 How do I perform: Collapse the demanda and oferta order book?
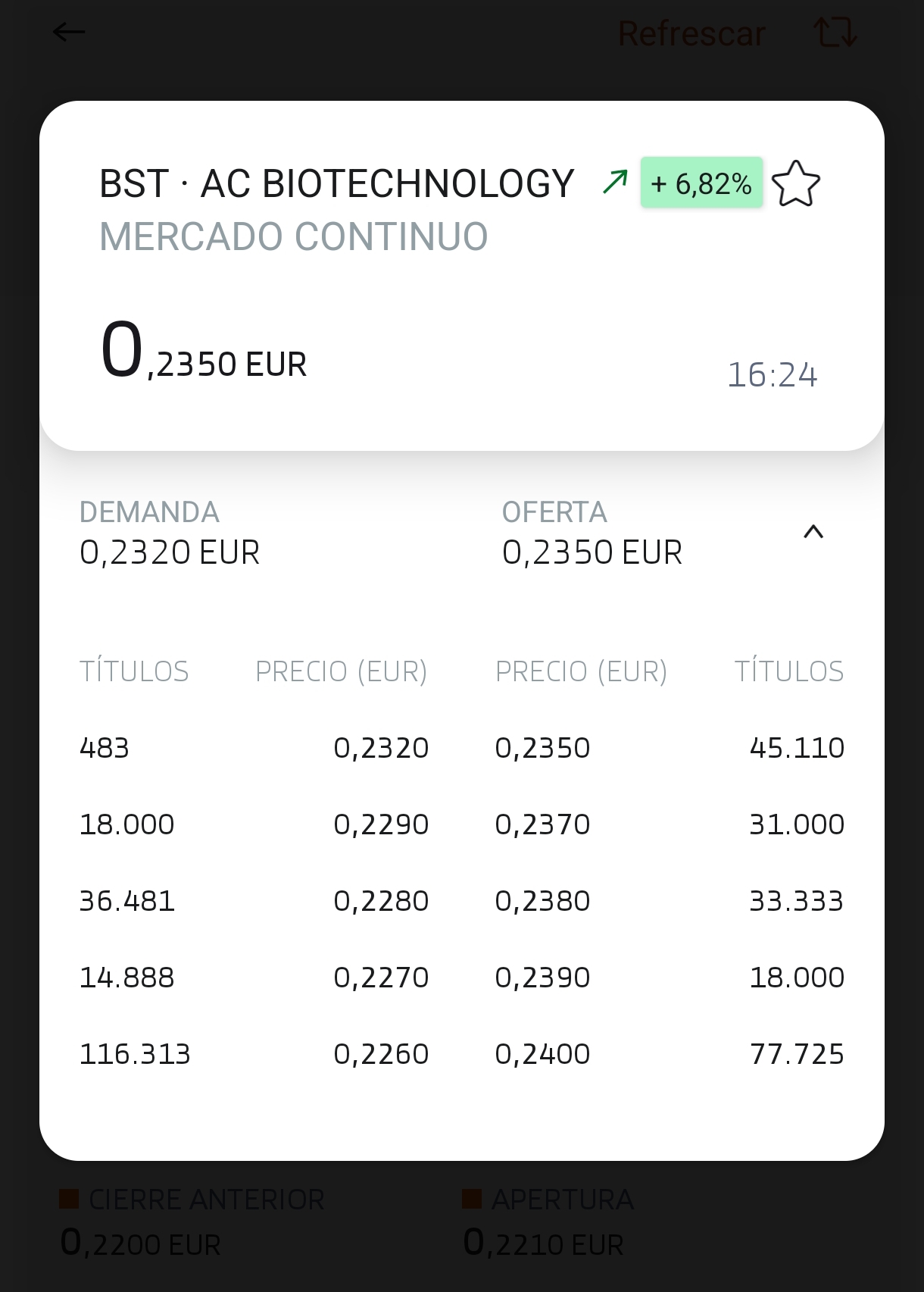click(x=813, y=532)
